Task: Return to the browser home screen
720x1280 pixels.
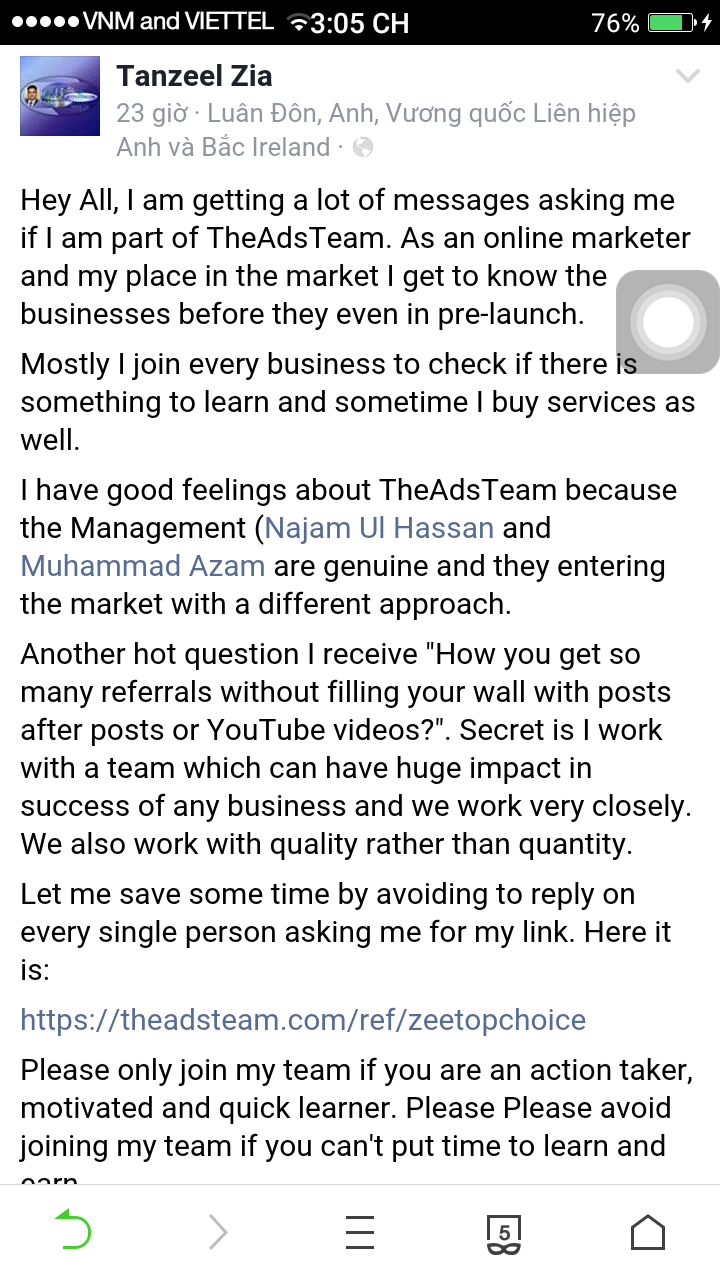Action: [x=647, y=1231]
